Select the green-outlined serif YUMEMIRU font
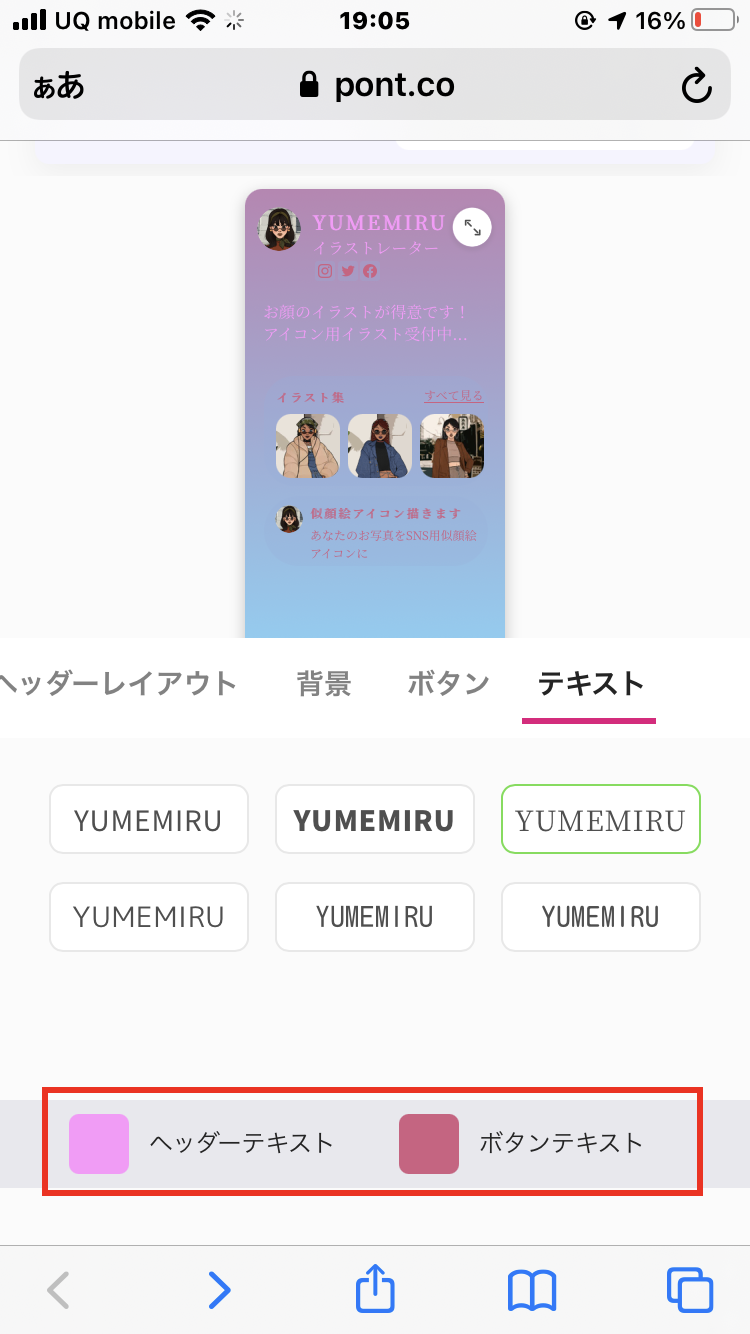The width and height of the screenshot is (750, 1334). 601,819
